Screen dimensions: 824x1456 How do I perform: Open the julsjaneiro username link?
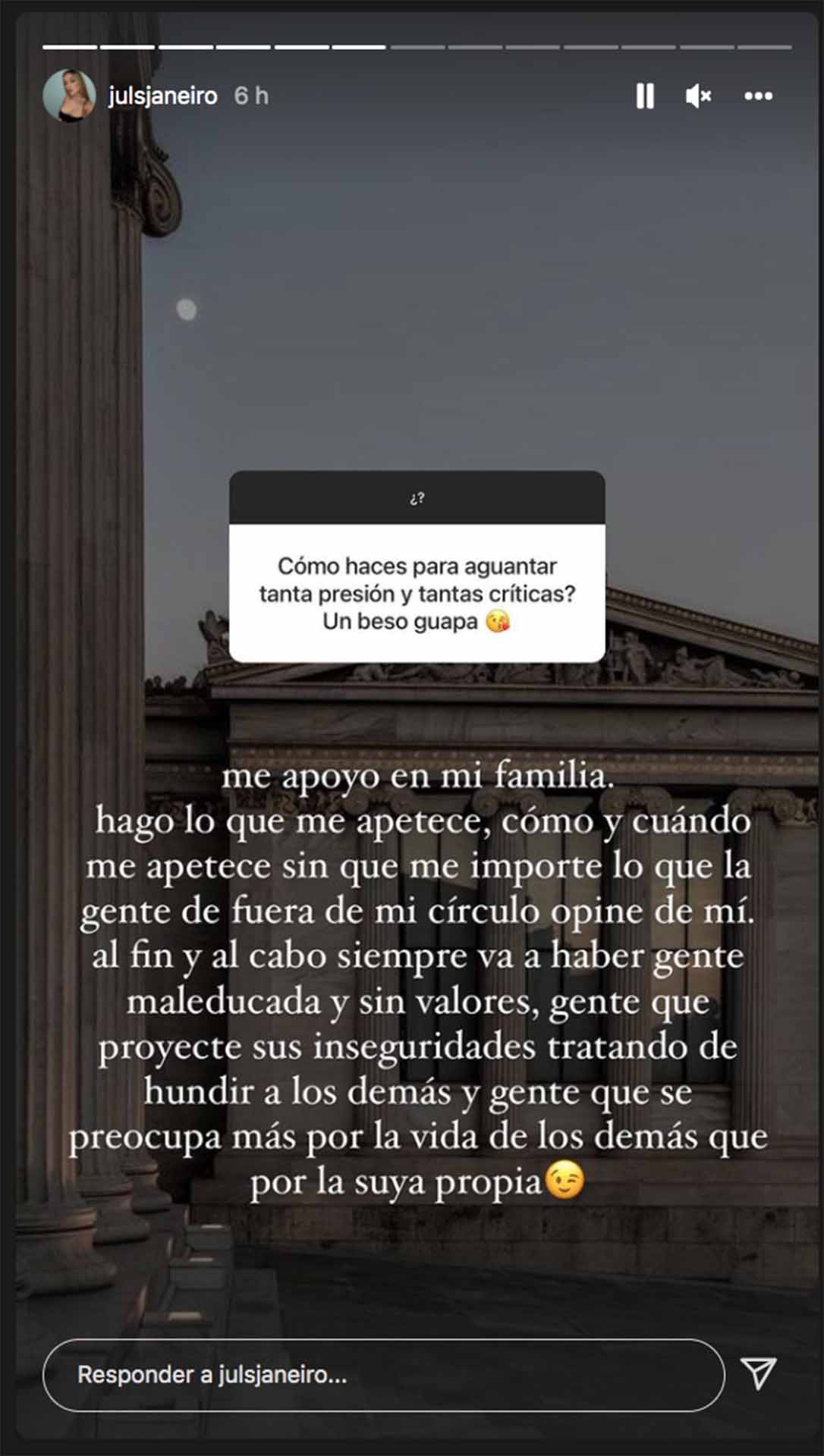coord(163,96)
